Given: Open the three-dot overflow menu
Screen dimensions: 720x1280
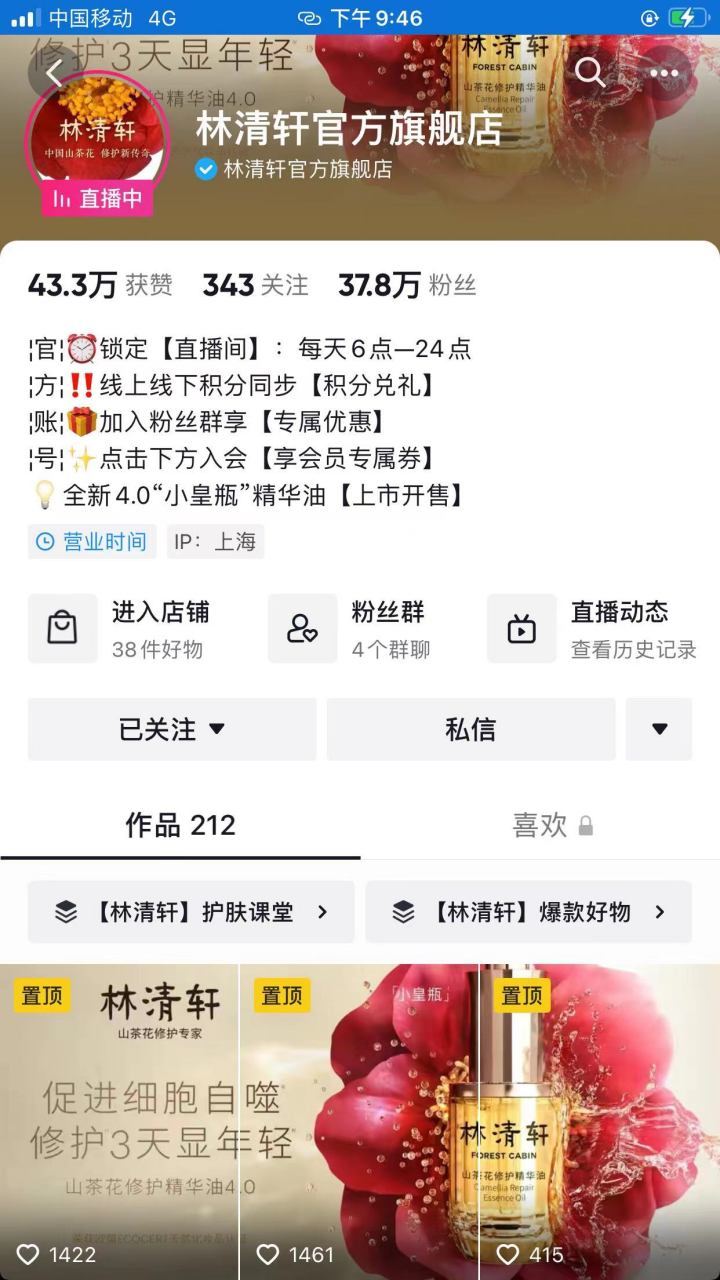Looking at the screenshot, I should 664,73.
